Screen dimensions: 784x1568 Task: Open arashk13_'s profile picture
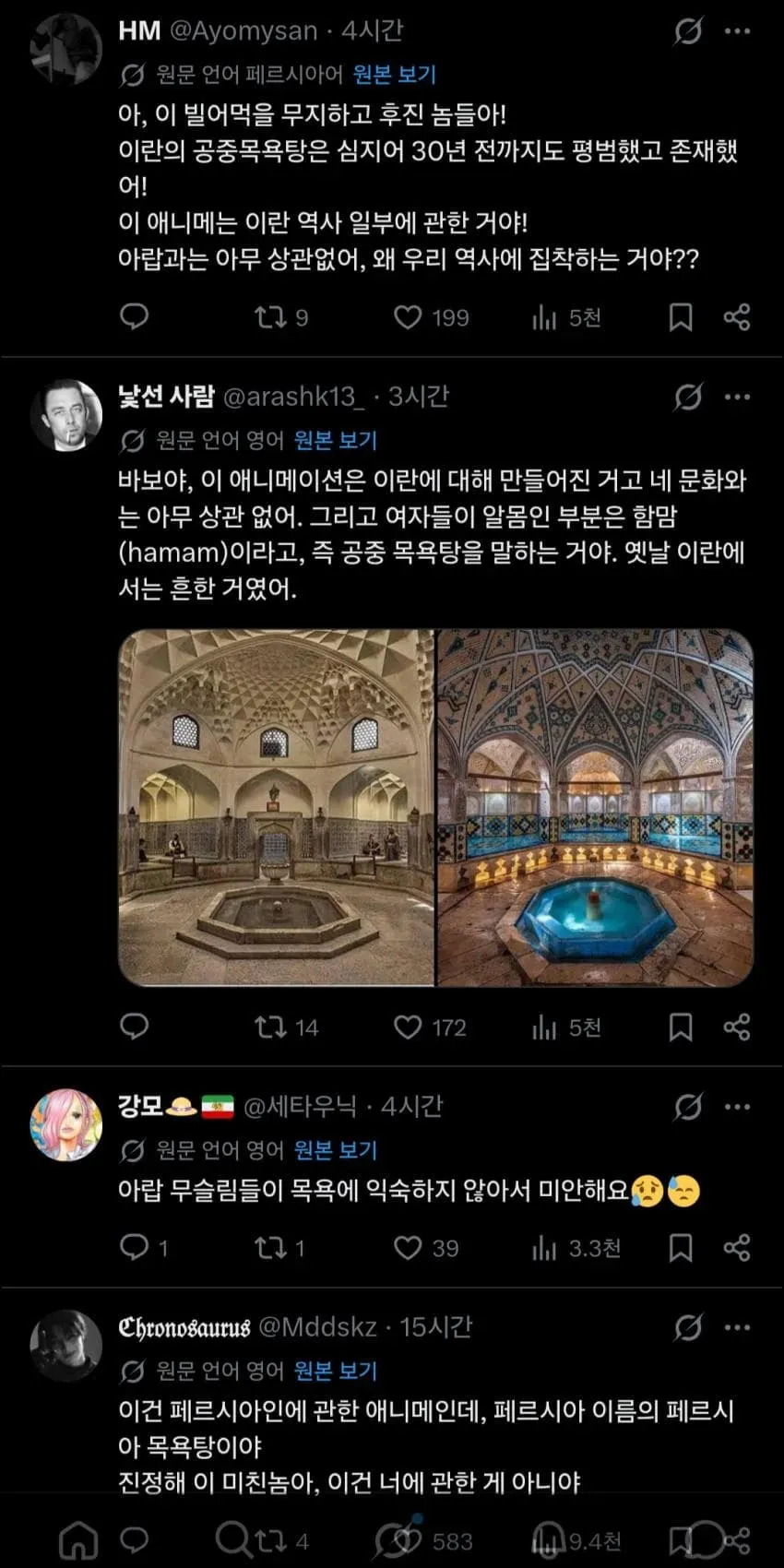66,415
